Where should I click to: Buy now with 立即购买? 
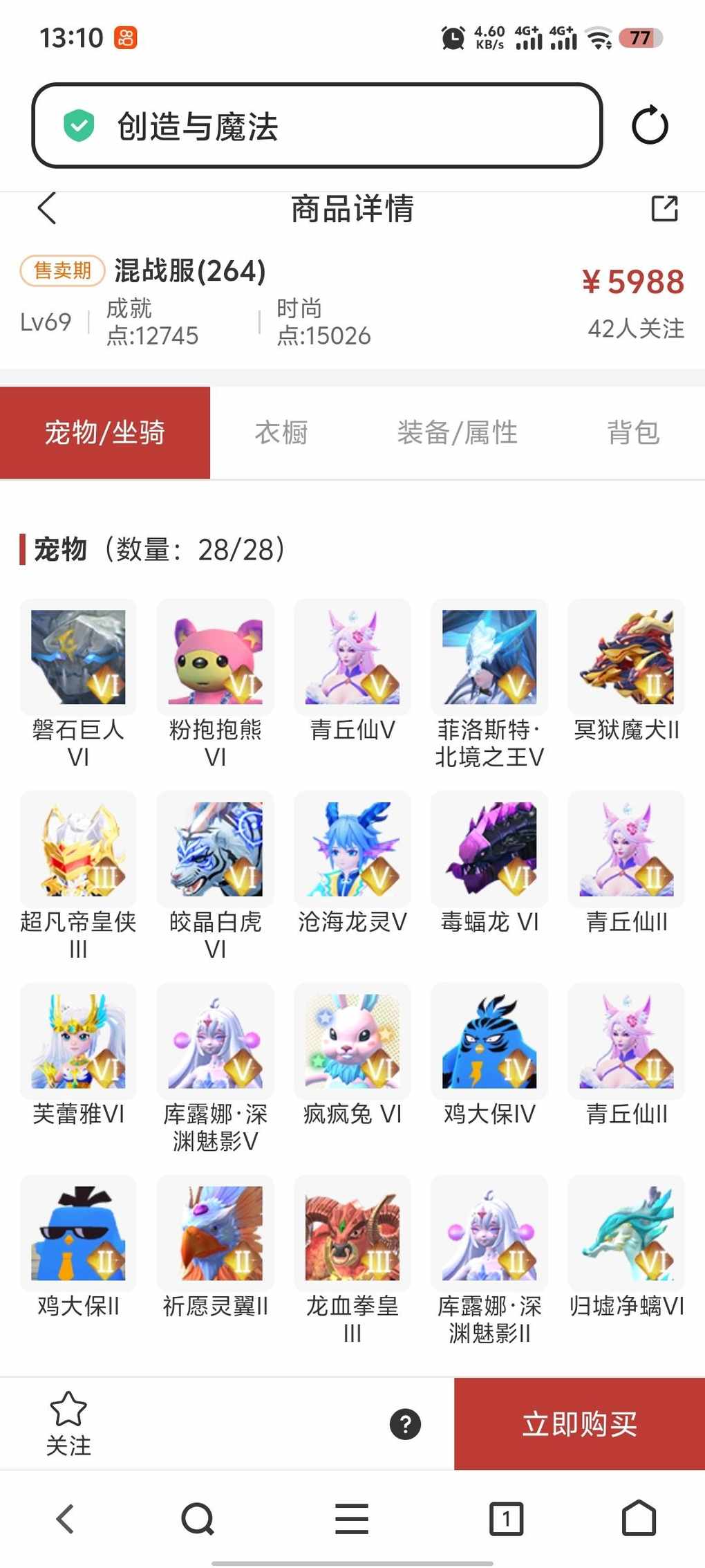click(579, 1424)
